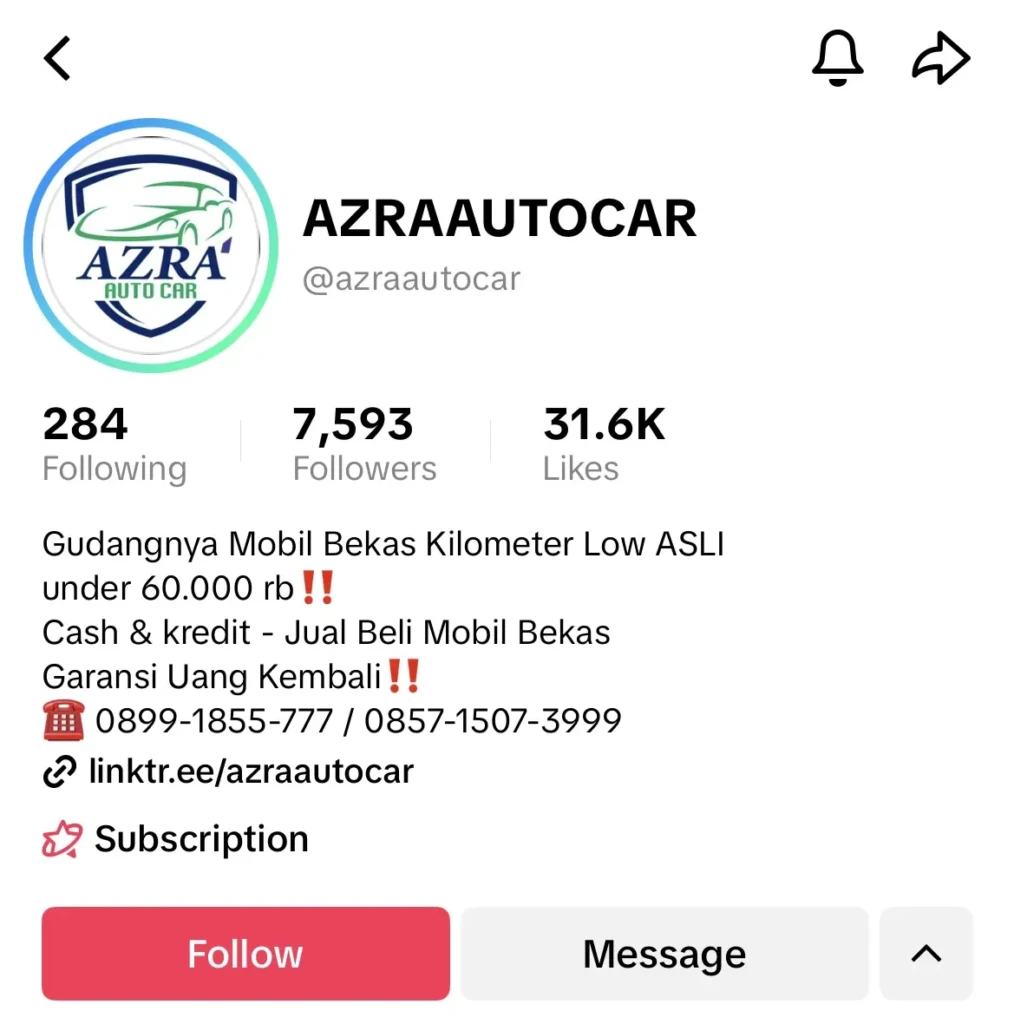The image size is (1014, 1024).
Task: View AZRAAUTOCAR profile picture
Action: pyautogui.click(x=151, y=246)
